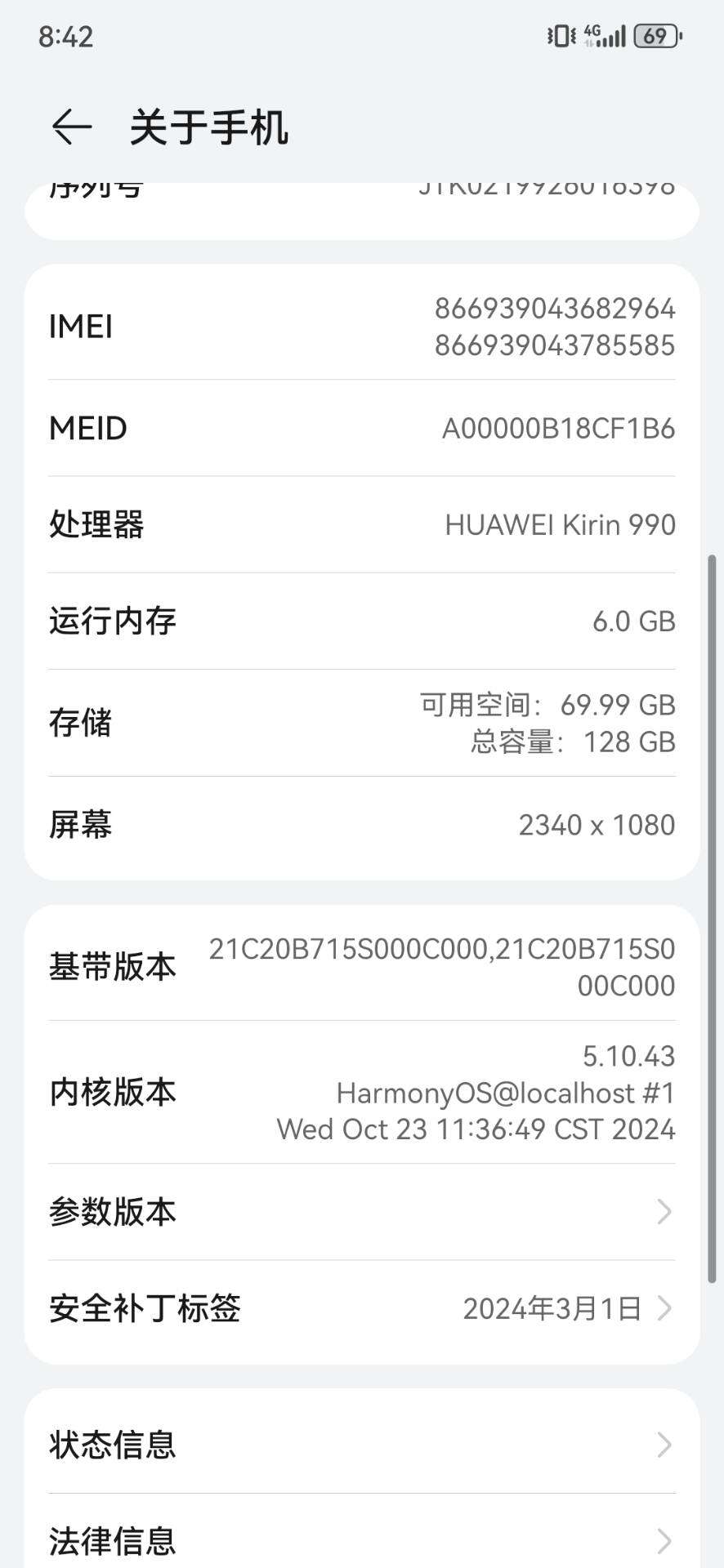The height and width of the screenshot is (1568, 724).
Task: Go back from 关于手机 page
Action: pyautogui.click(x=71, y=127)
